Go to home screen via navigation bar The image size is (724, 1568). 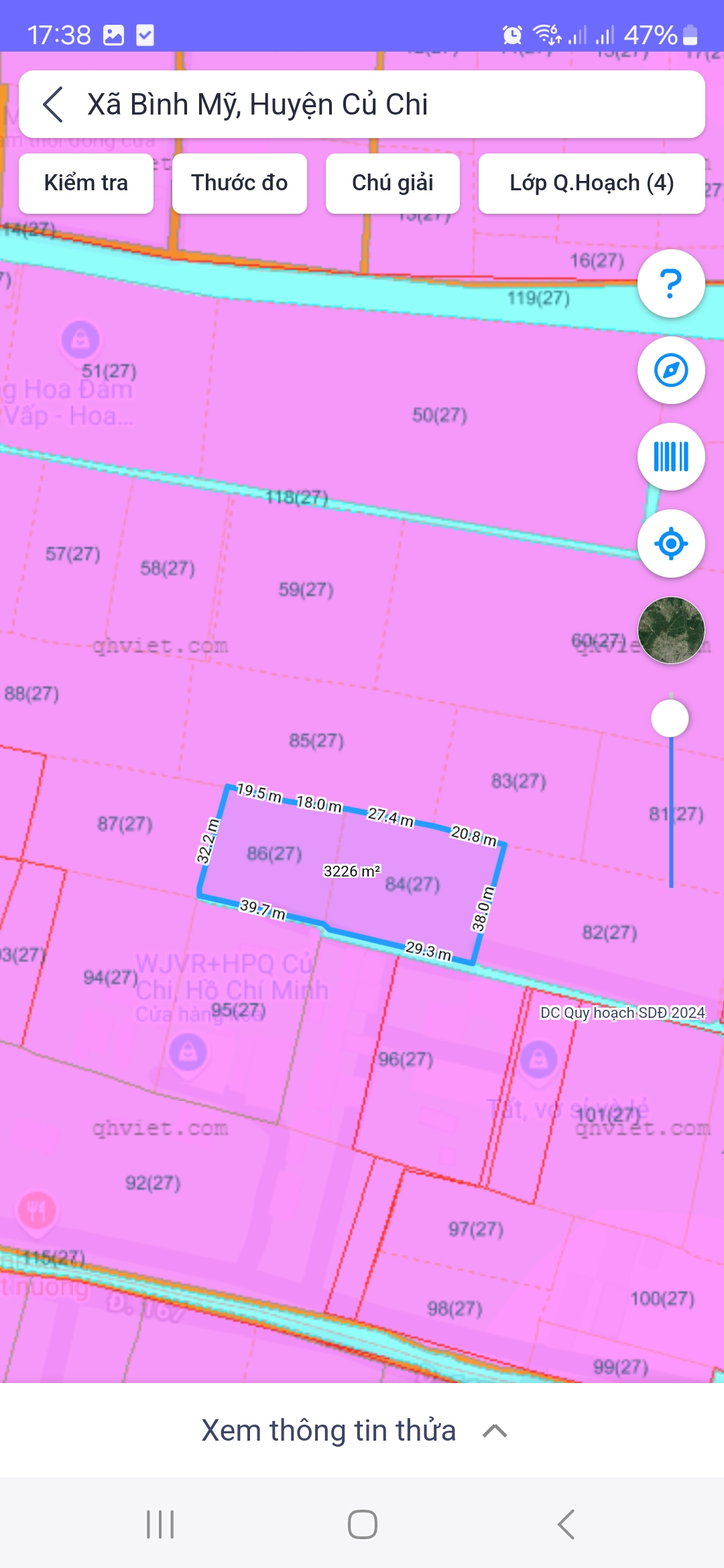pos(362,1524)
